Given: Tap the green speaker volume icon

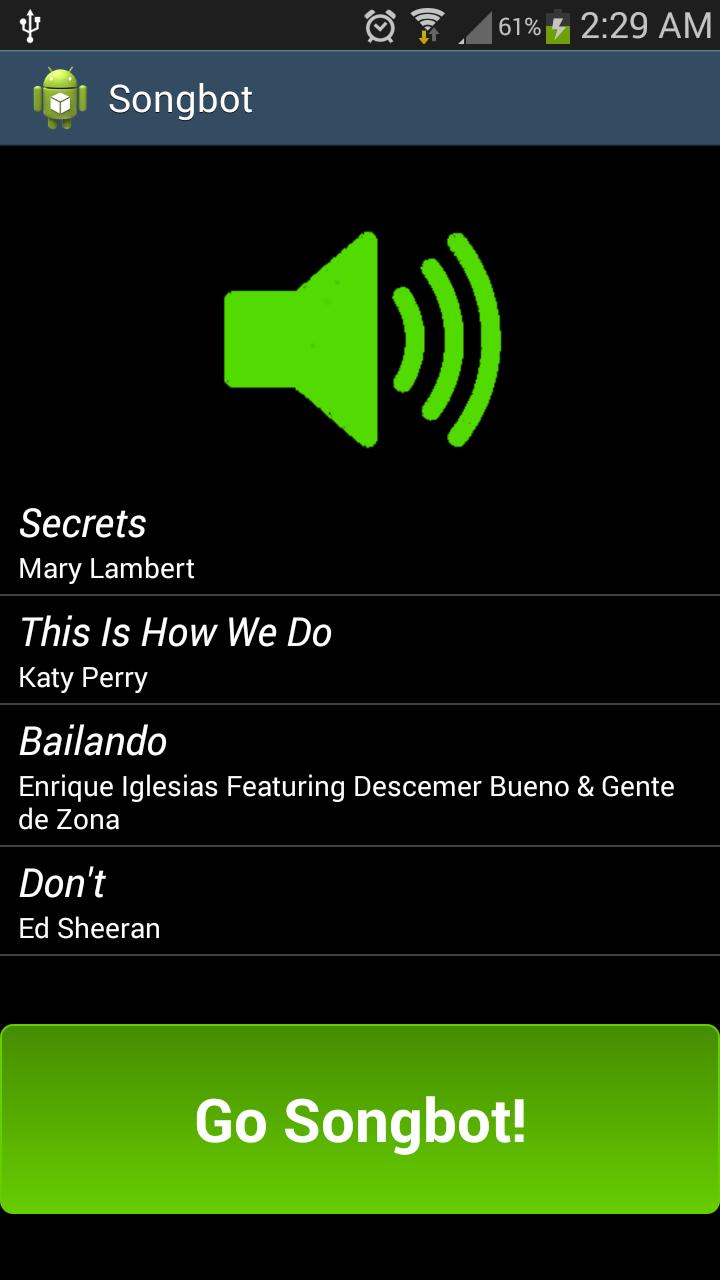Looking at the screenshot, I should (360, 340).
